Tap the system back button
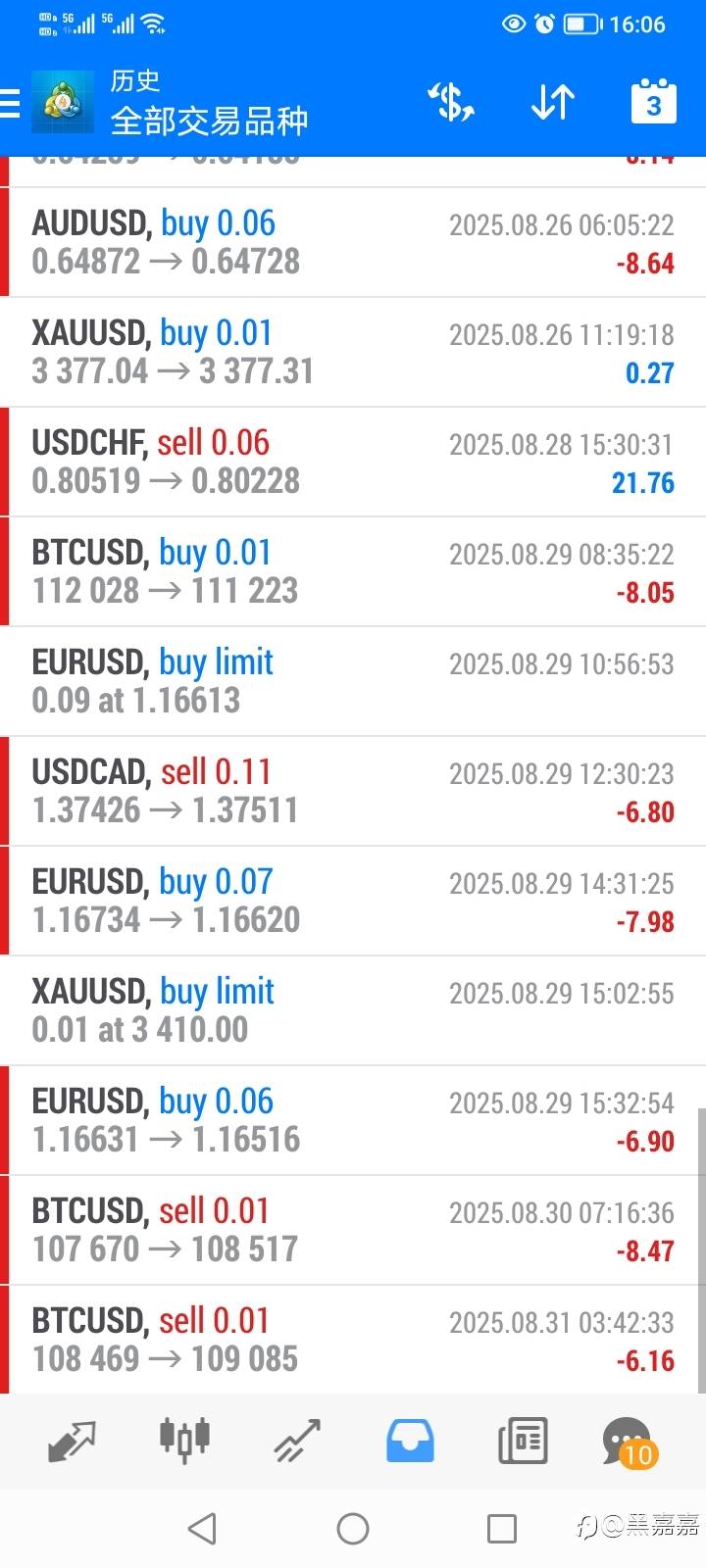This screenshot has height=1568, width=706. click(202, 1529)
